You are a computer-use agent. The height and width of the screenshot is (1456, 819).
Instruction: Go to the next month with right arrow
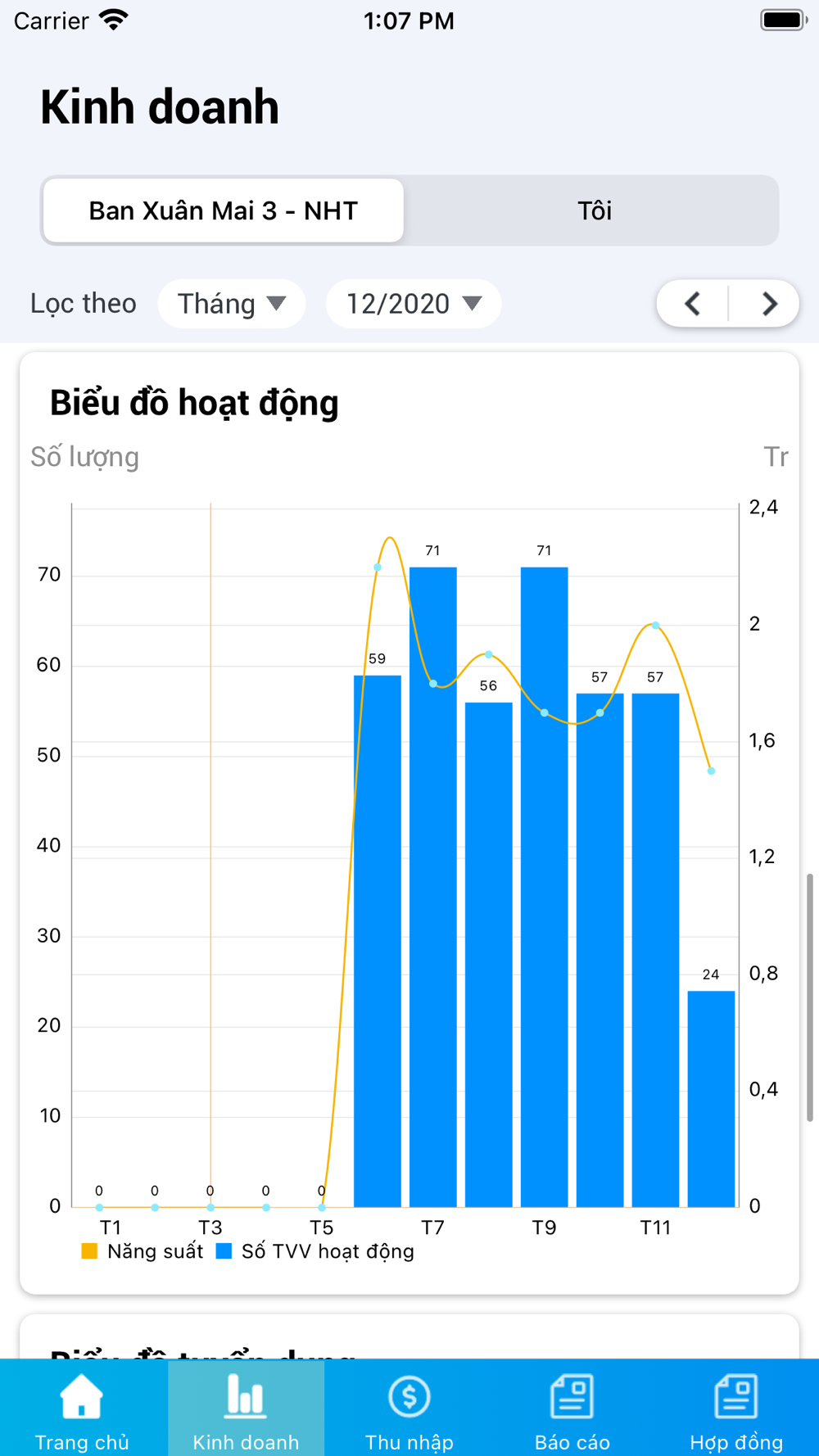click(x=767, y=304)
